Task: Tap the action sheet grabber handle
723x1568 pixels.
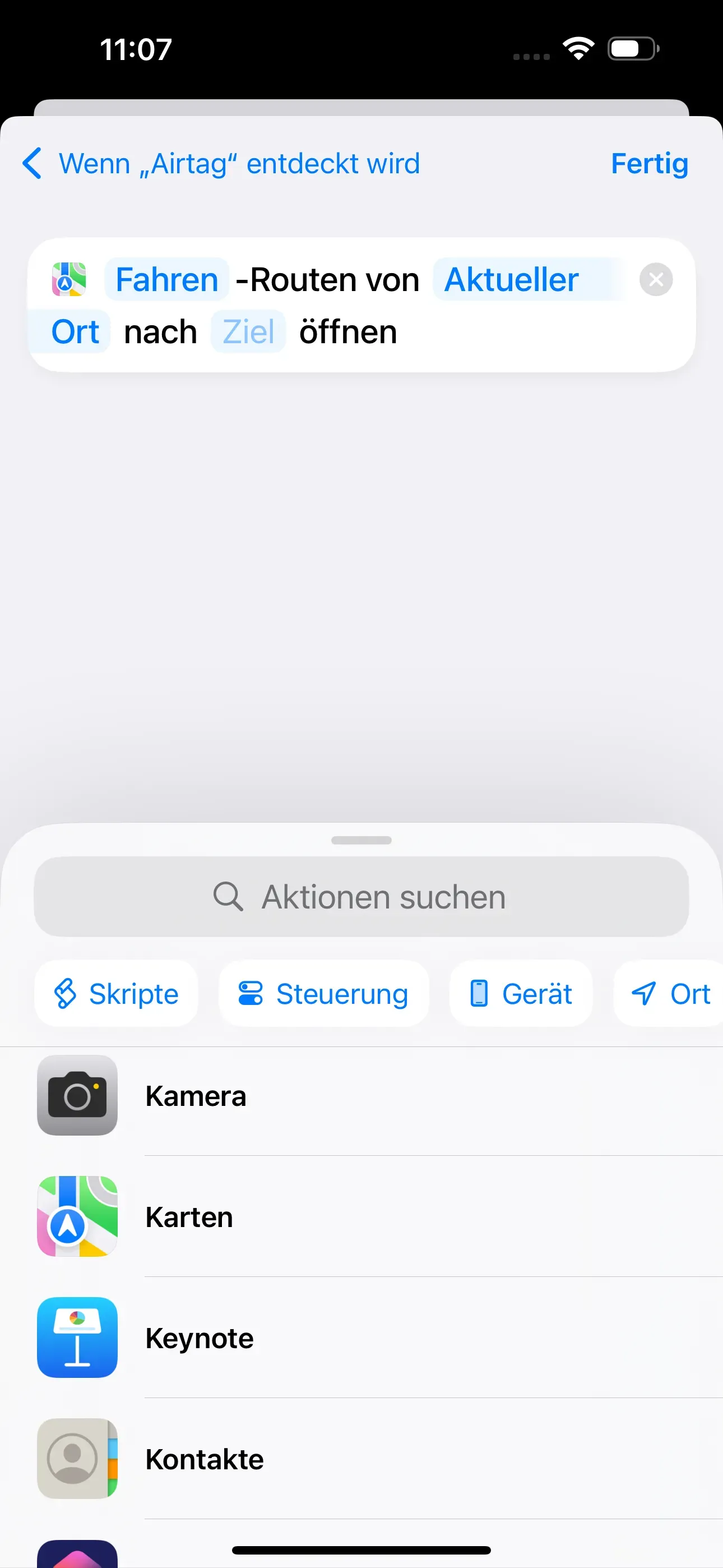Action: pos(361,841)
